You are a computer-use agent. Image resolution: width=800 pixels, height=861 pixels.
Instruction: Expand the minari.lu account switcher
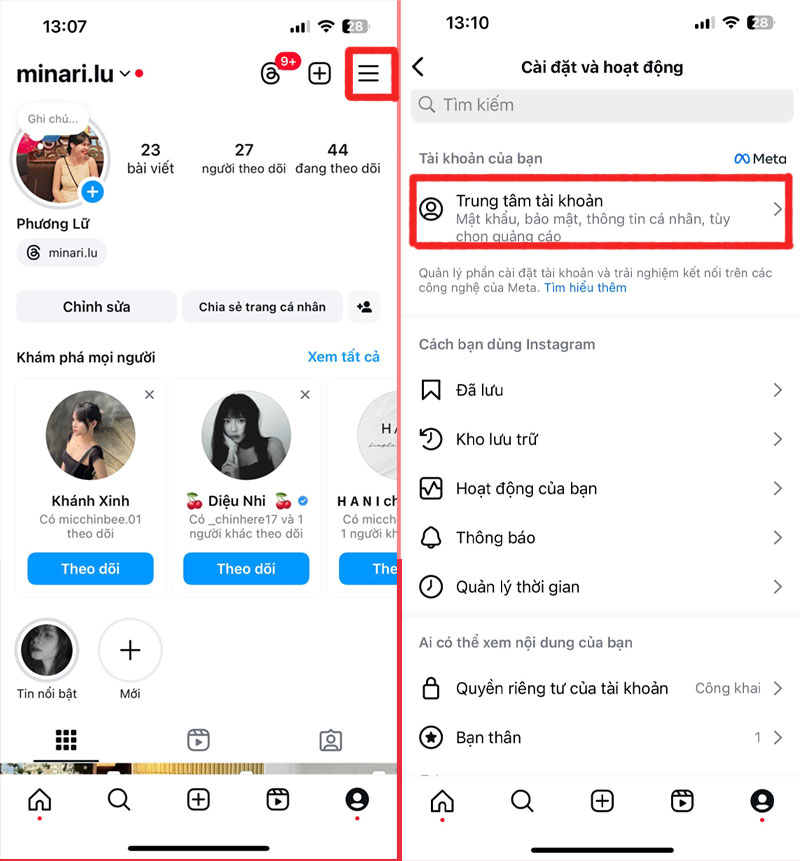click(x=125, y=73)
